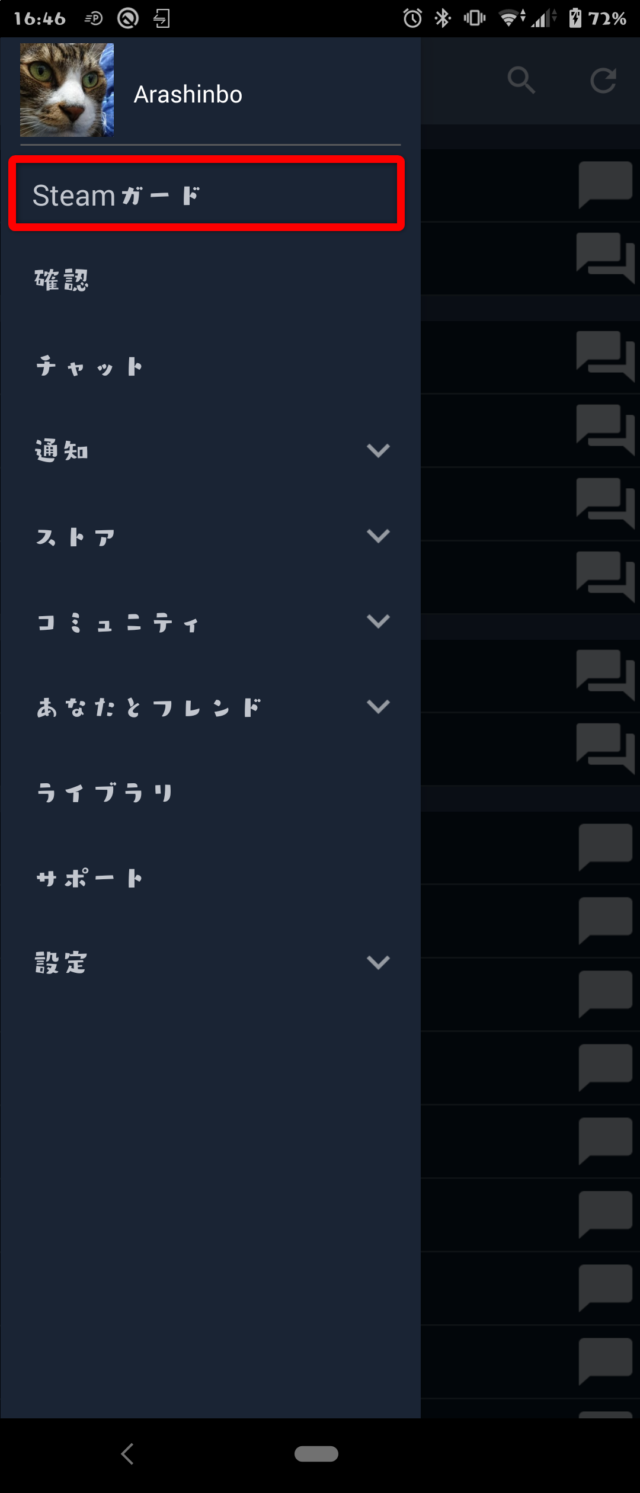This screenshot has height=1493, width=640.
Task: Expand the 通知 section
Action: (377, 451)
